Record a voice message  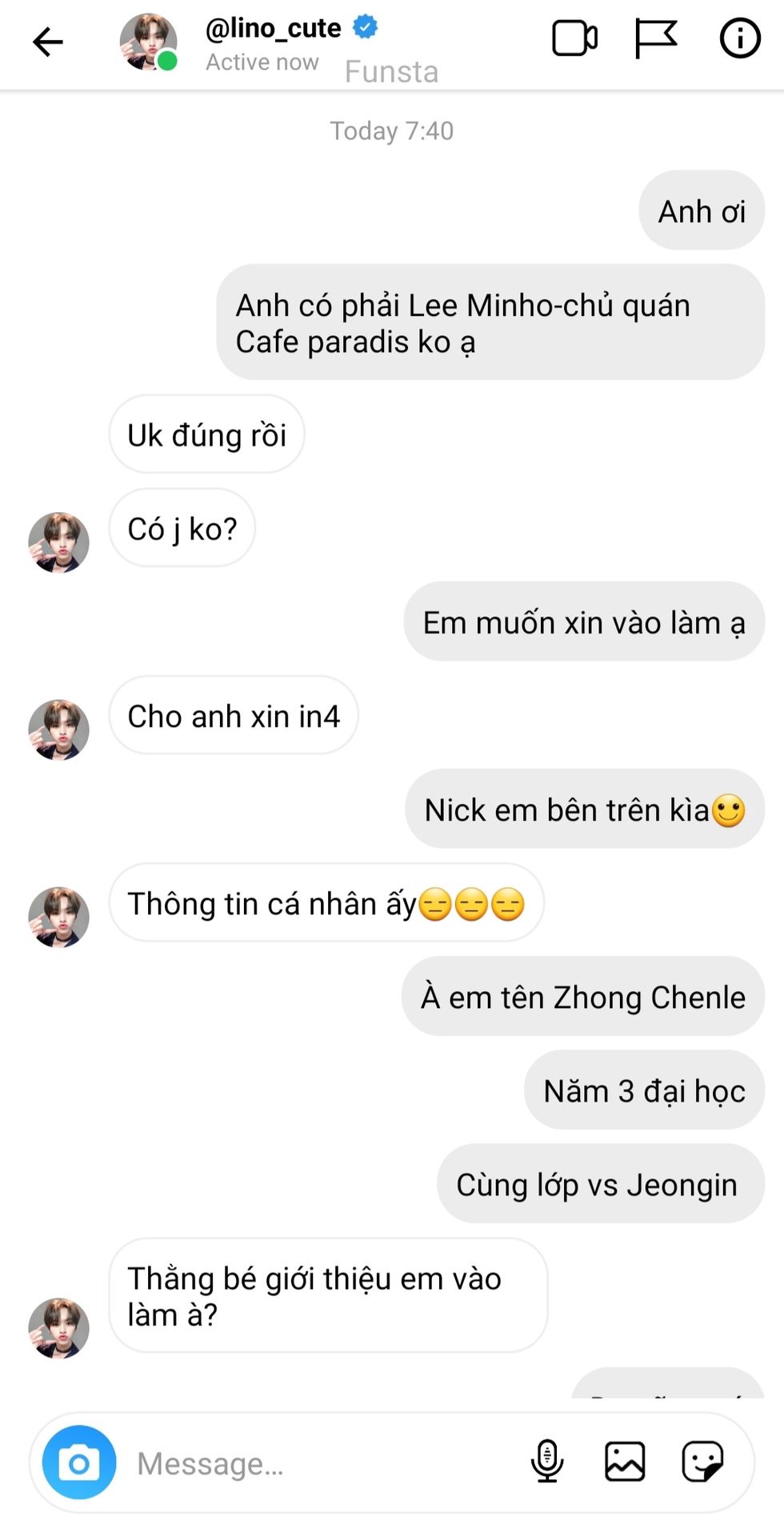click(x=547, y=1462)
